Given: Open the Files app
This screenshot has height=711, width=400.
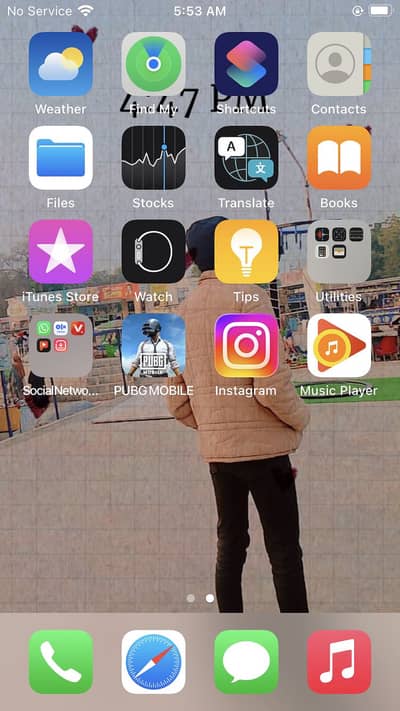Looking at the screenshot, I should click(61, 158).
